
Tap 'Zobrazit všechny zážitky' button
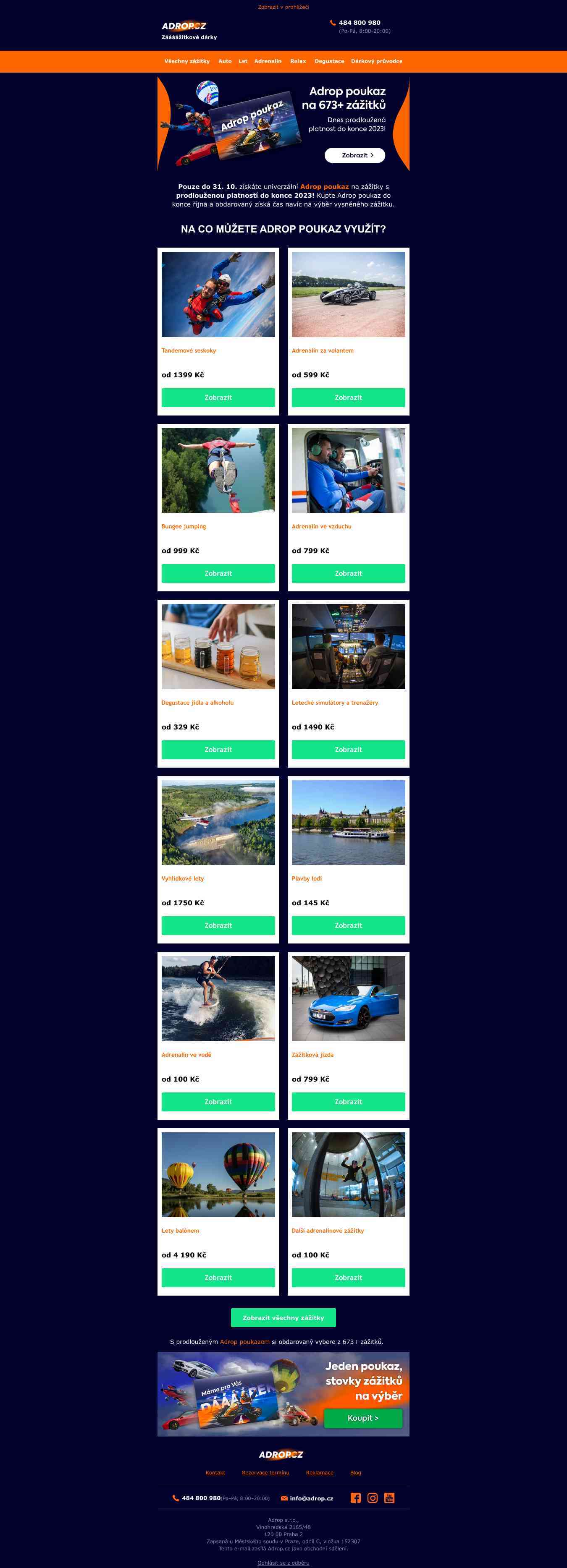[283, 1318]
